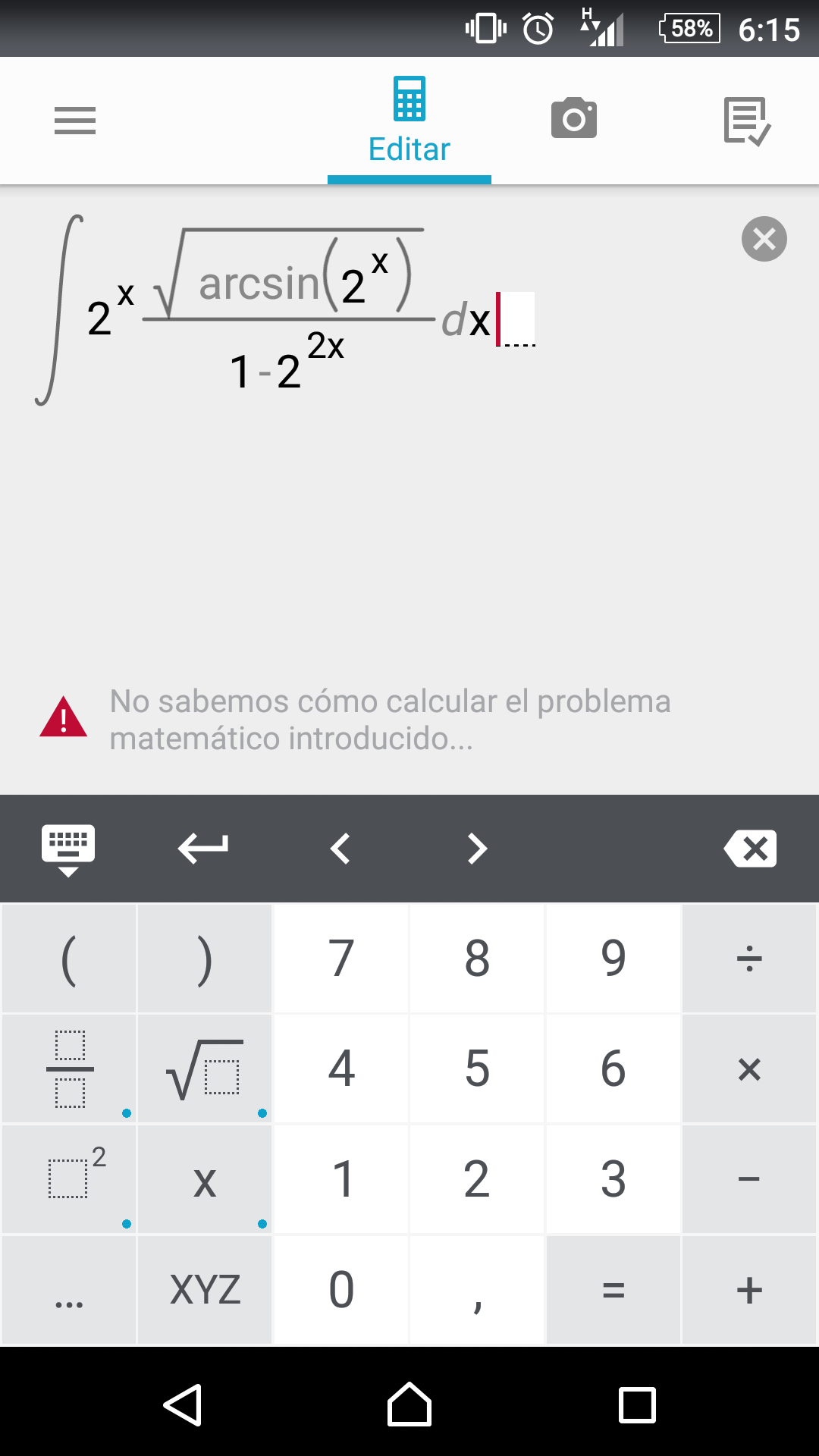Open the XYZ letters keyboard

tap(205, 1290)
